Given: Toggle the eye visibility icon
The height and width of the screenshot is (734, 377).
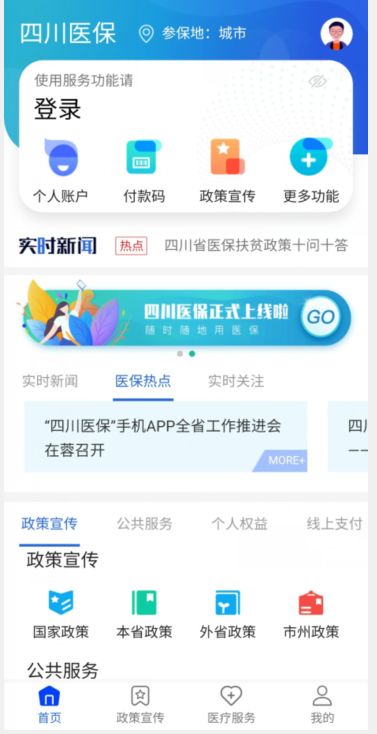Looking at the screenshot, I should click(x=318, y=81).
